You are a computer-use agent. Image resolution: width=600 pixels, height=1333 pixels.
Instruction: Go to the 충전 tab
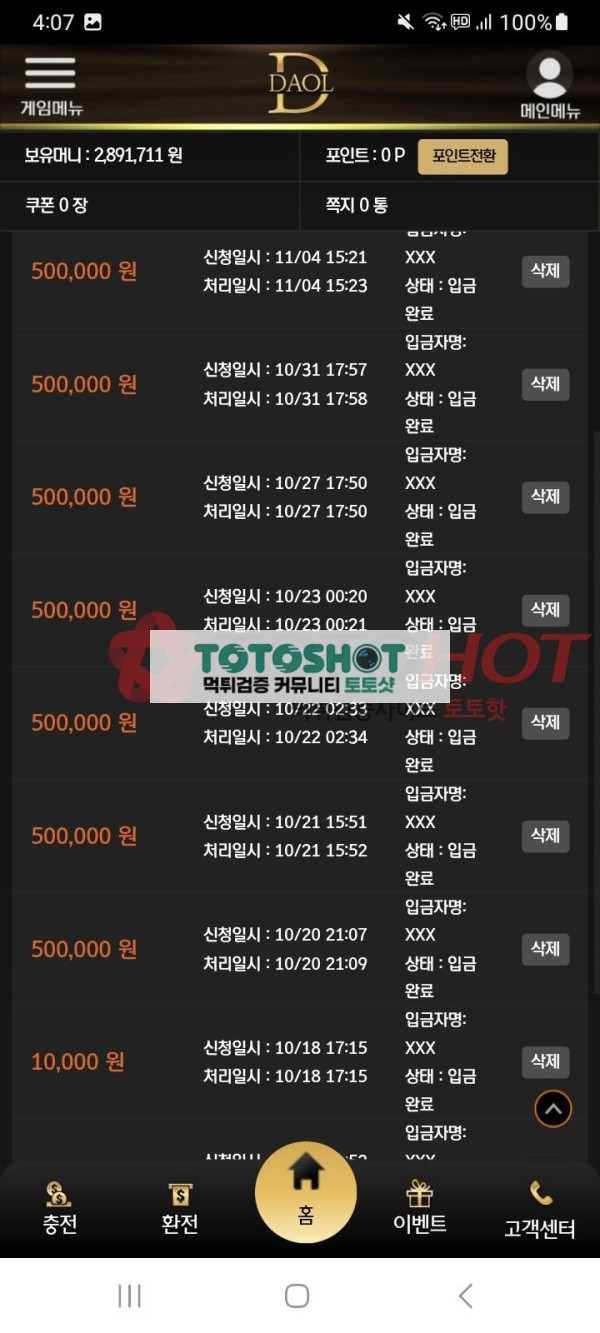tap(60, 1208)
